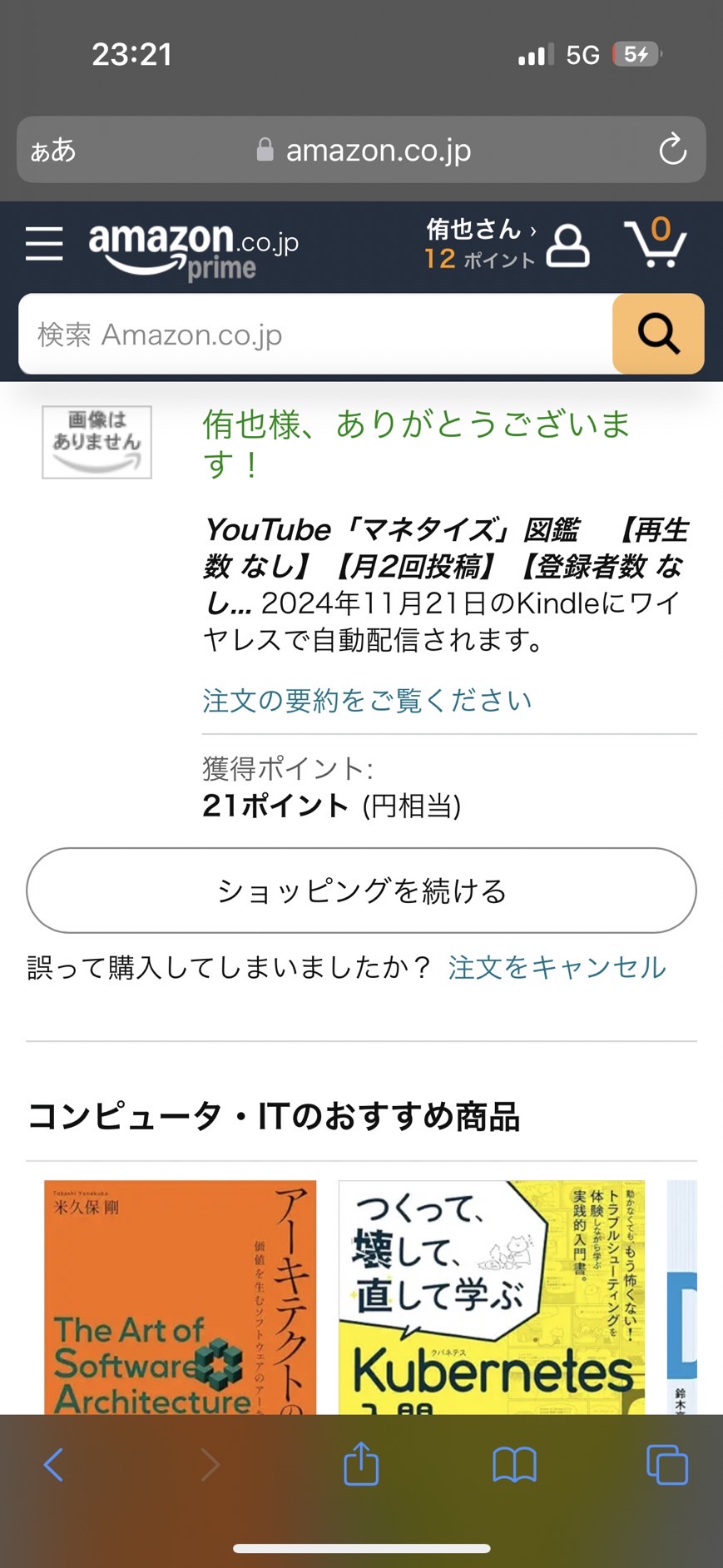Show open Safari tabs

667,1465
